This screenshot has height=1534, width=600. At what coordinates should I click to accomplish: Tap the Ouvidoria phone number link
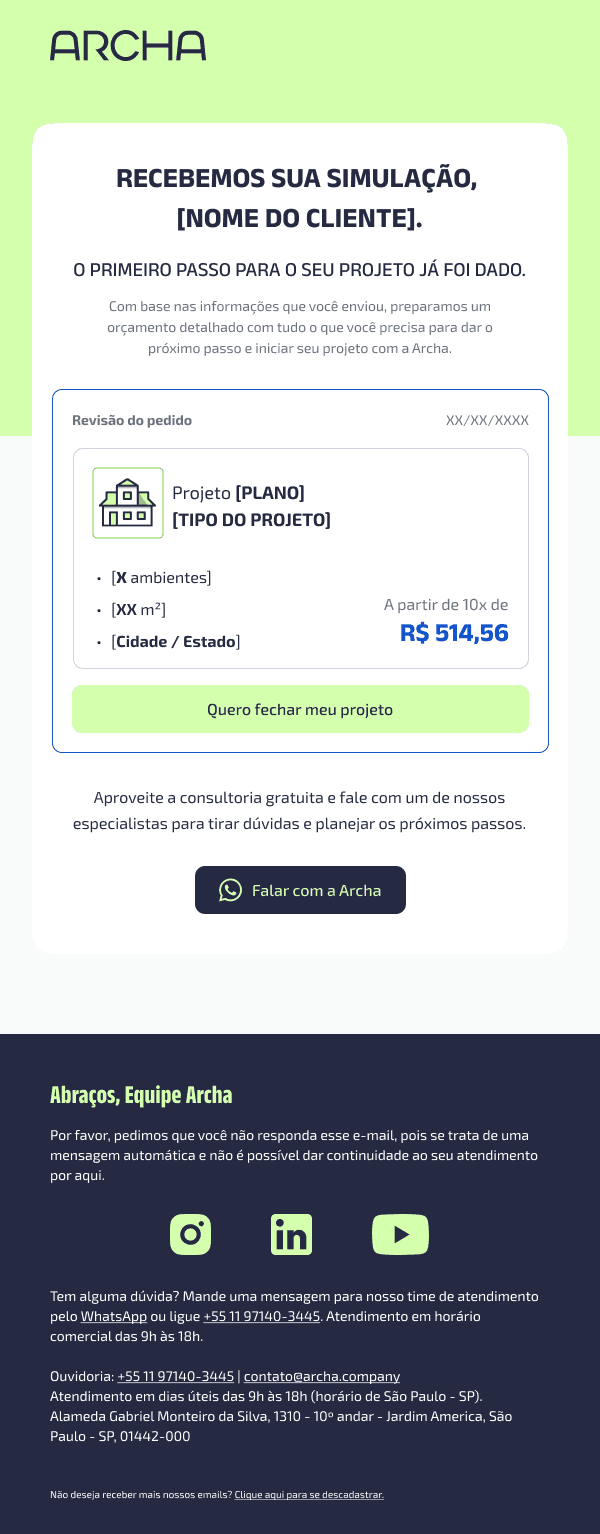(176, 1376)
